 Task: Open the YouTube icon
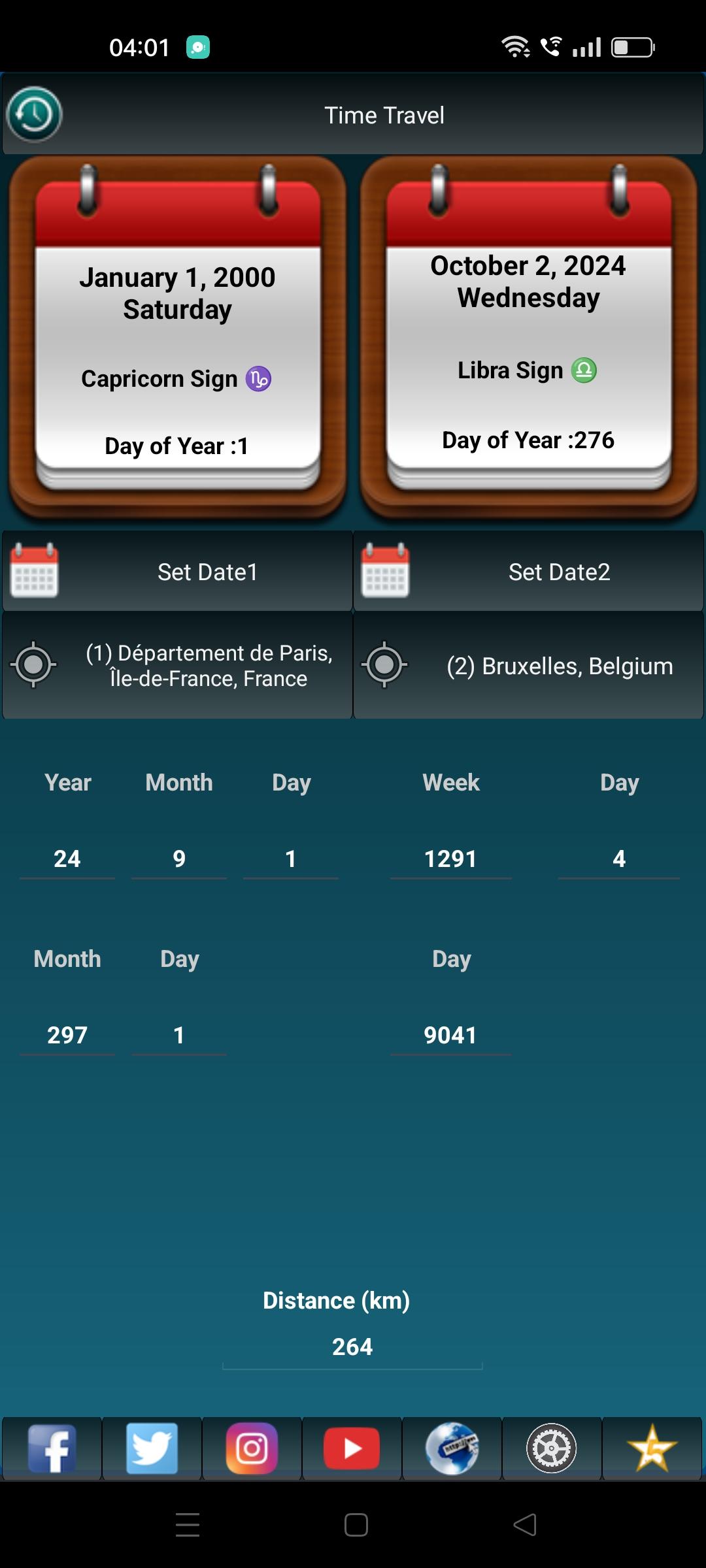point(352,1448)
